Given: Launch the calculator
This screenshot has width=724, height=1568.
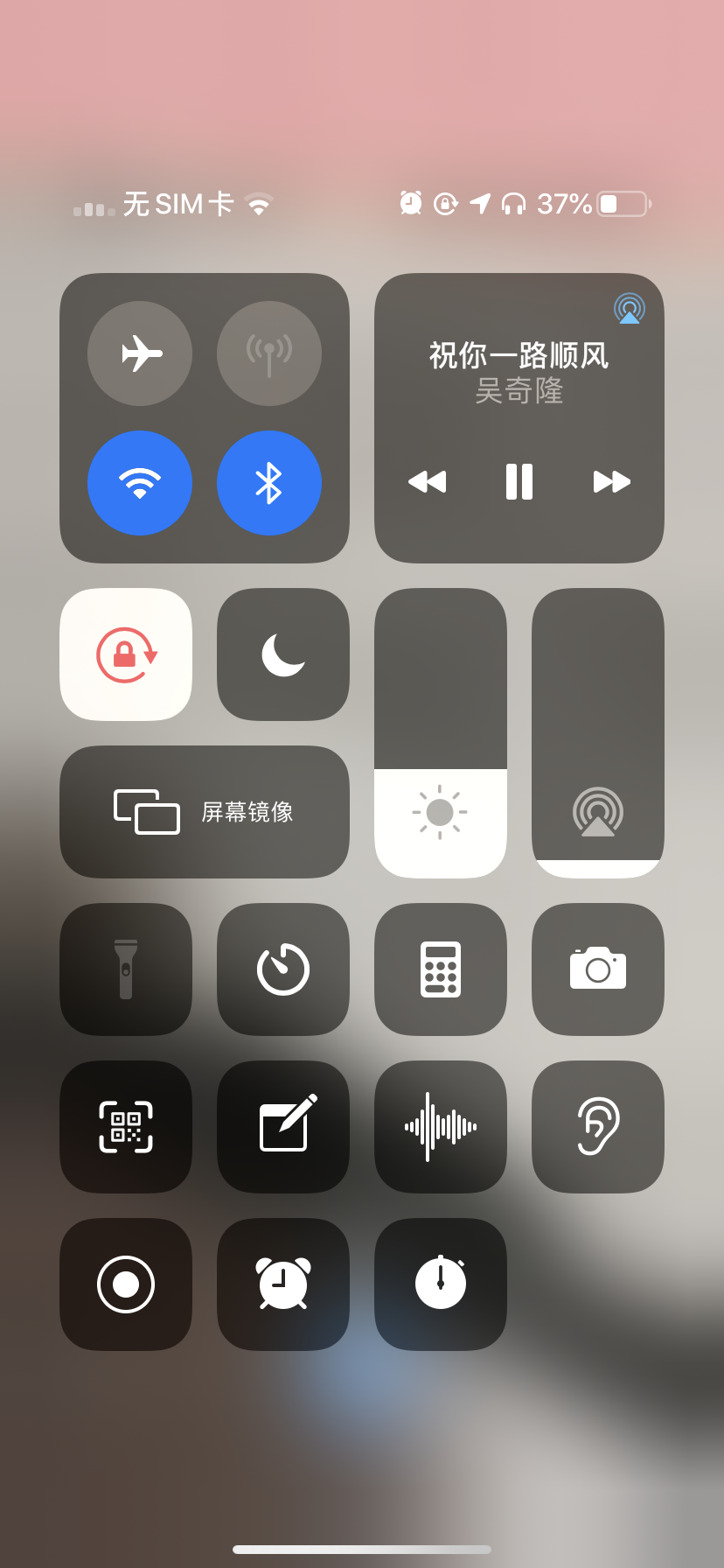Looking at the screenshot, I should pyautogui.click(x=441, y=969).
